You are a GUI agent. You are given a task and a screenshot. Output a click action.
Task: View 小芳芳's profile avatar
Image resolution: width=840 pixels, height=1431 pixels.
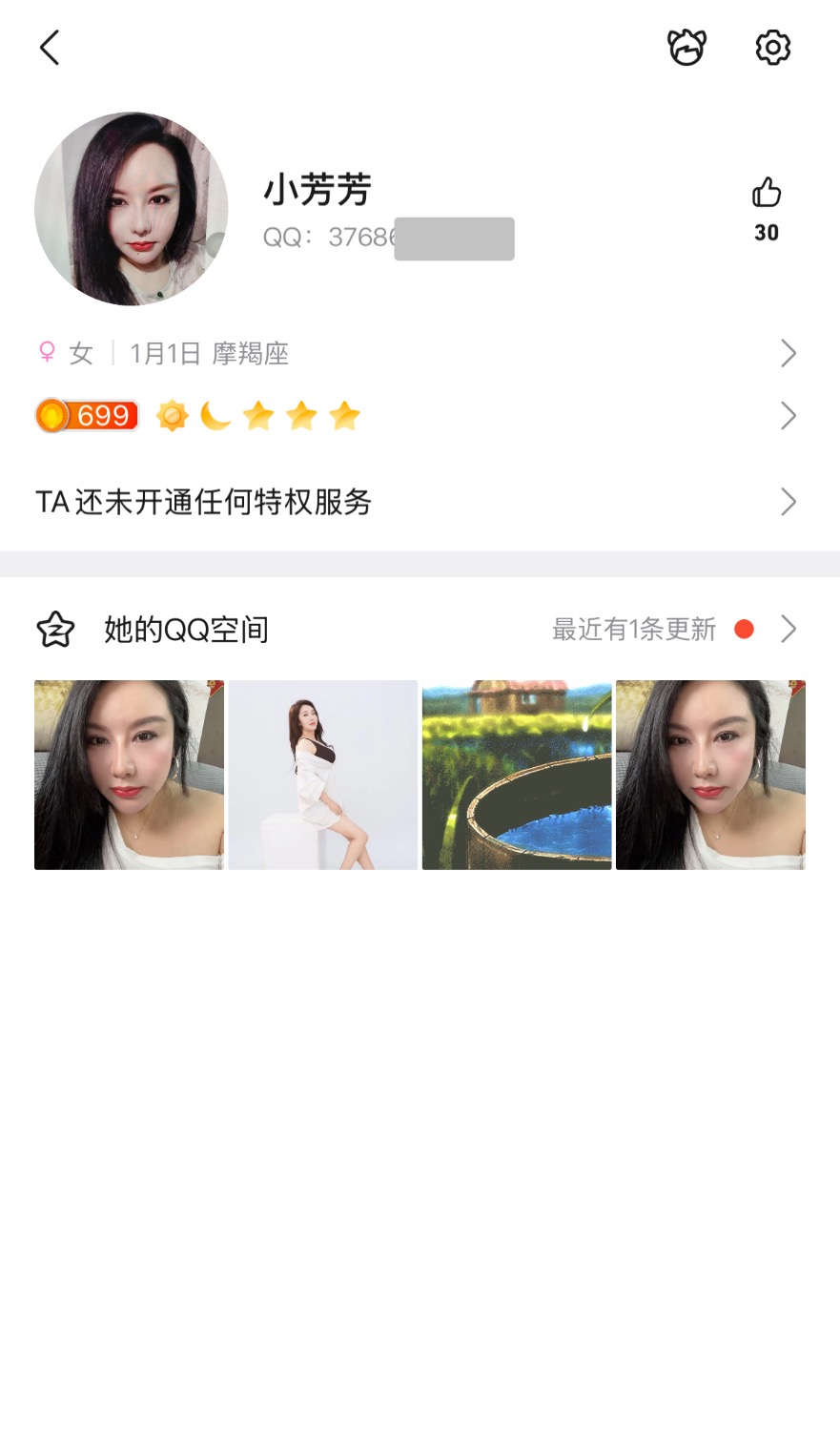[132, 209]
